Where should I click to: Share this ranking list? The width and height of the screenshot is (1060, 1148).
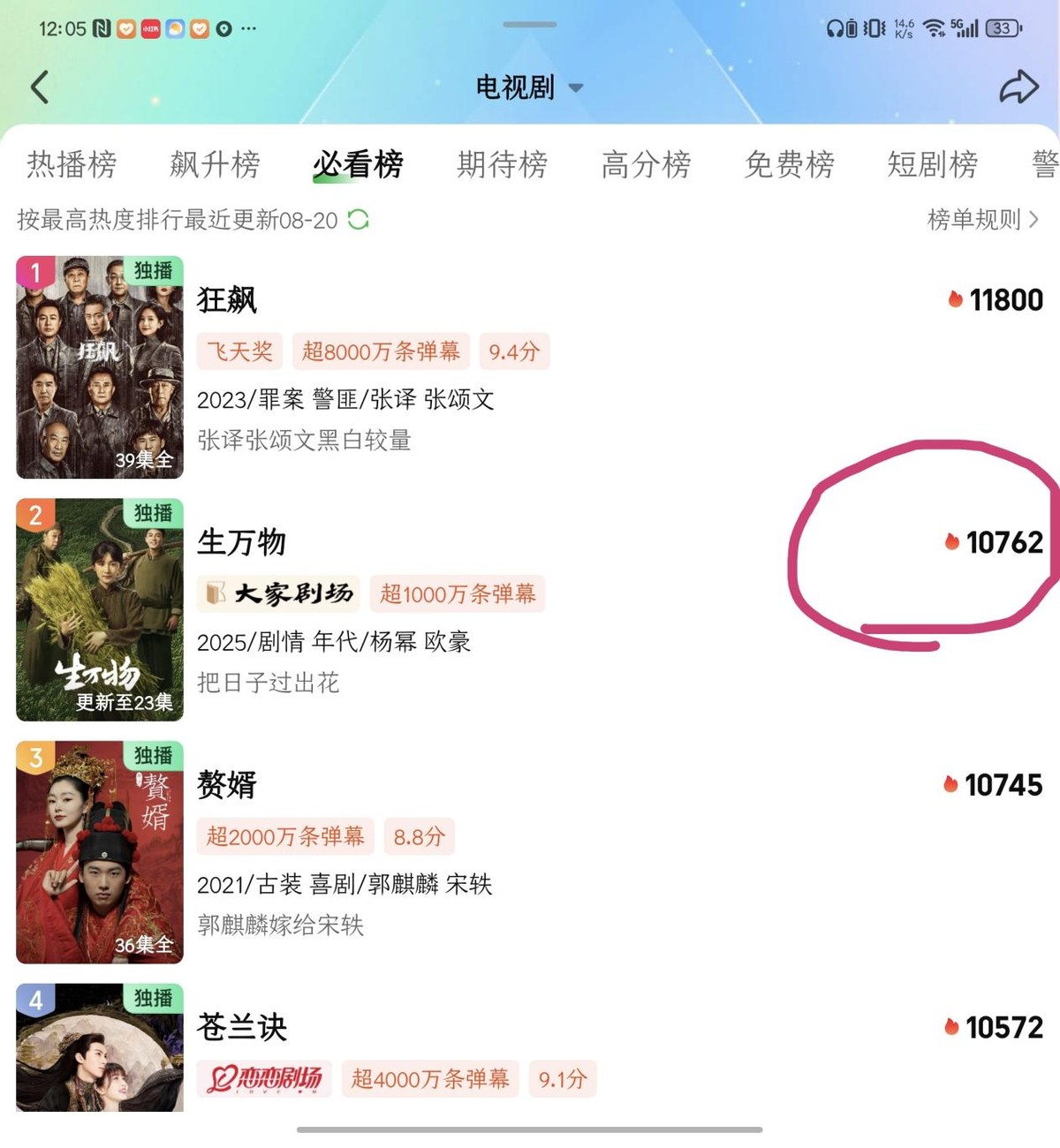click(1018, 87)
